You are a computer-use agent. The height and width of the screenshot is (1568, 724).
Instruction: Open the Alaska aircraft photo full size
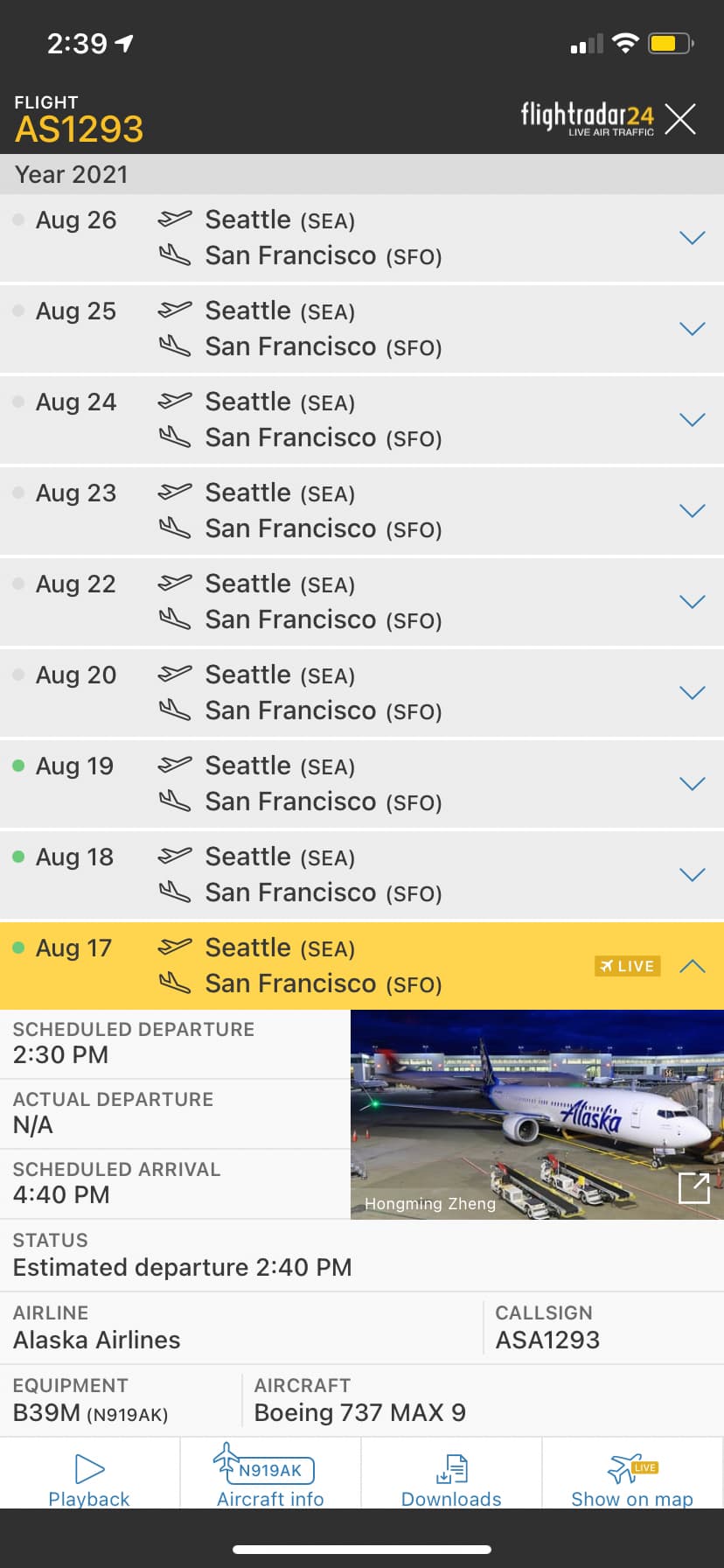pyautogui.click(x=693, y=1188)
